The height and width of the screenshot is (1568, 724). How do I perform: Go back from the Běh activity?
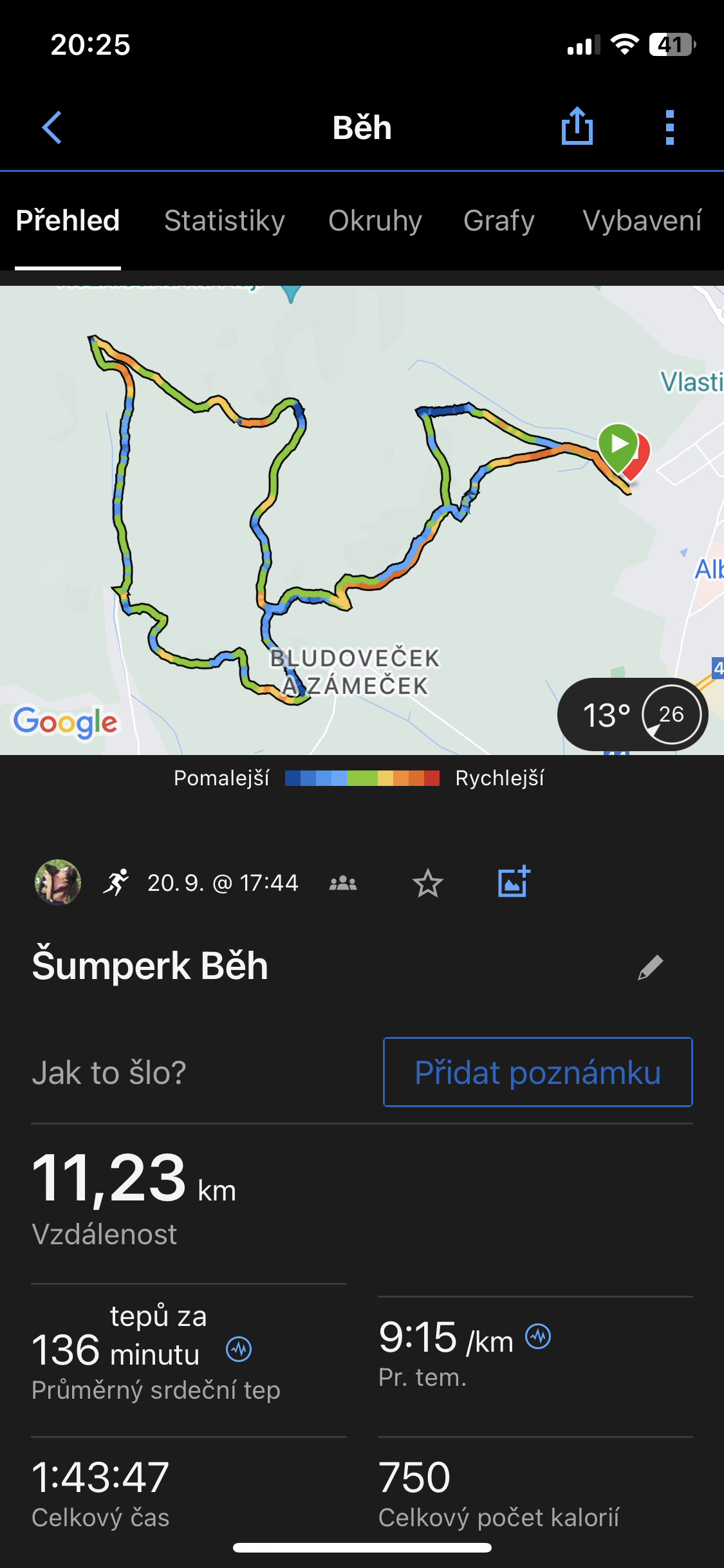tap(52, 127)
